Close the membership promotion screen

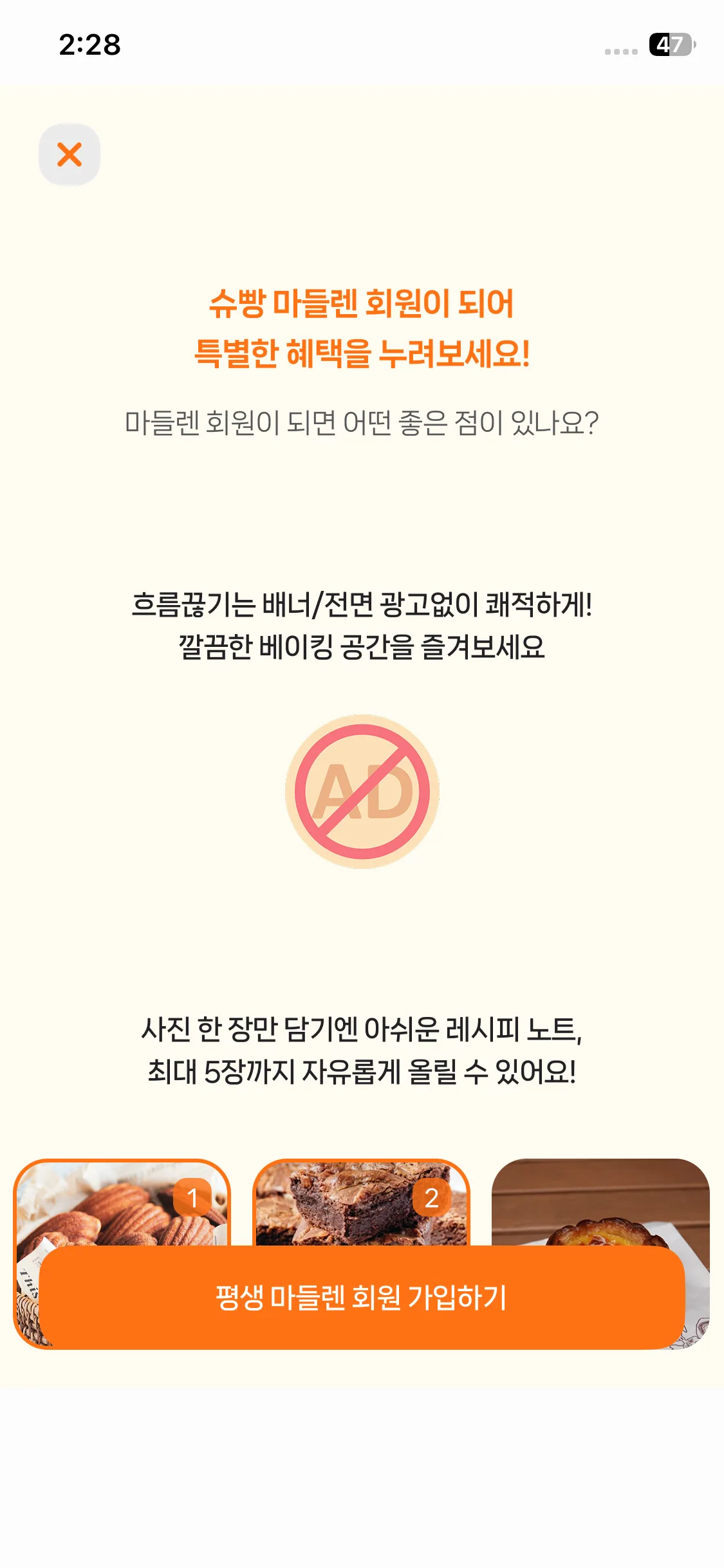click(x=70, y=154)
